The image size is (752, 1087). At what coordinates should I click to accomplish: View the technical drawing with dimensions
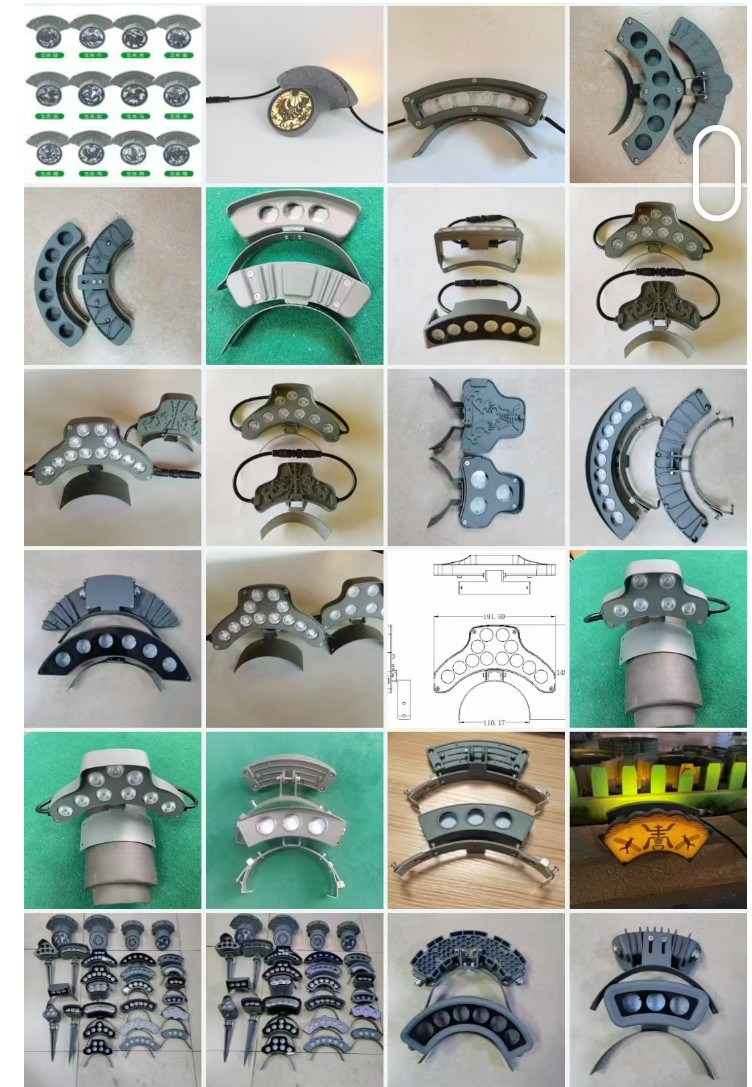(476, 638)
